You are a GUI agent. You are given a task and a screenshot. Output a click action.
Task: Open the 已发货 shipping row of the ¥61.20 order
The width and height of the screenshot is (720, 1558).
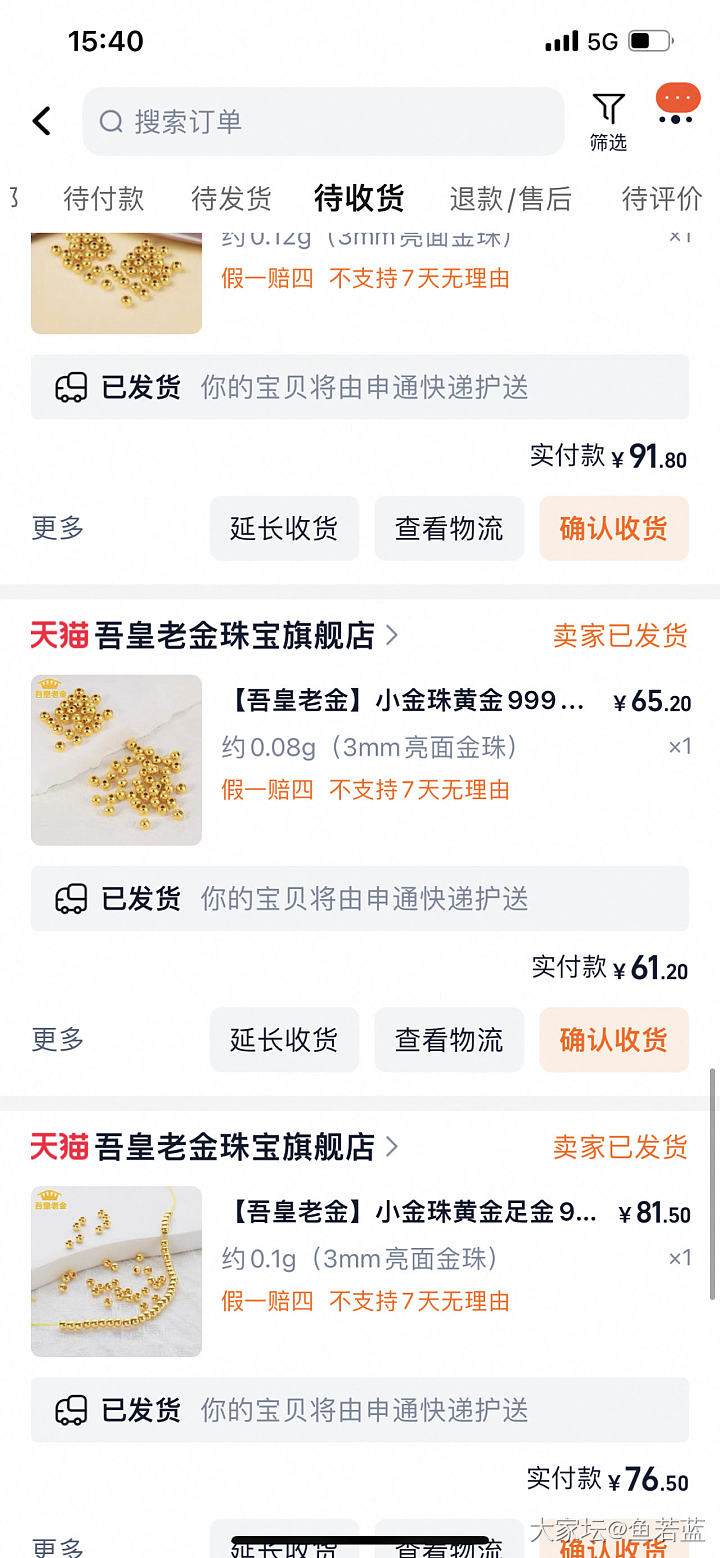360,898
